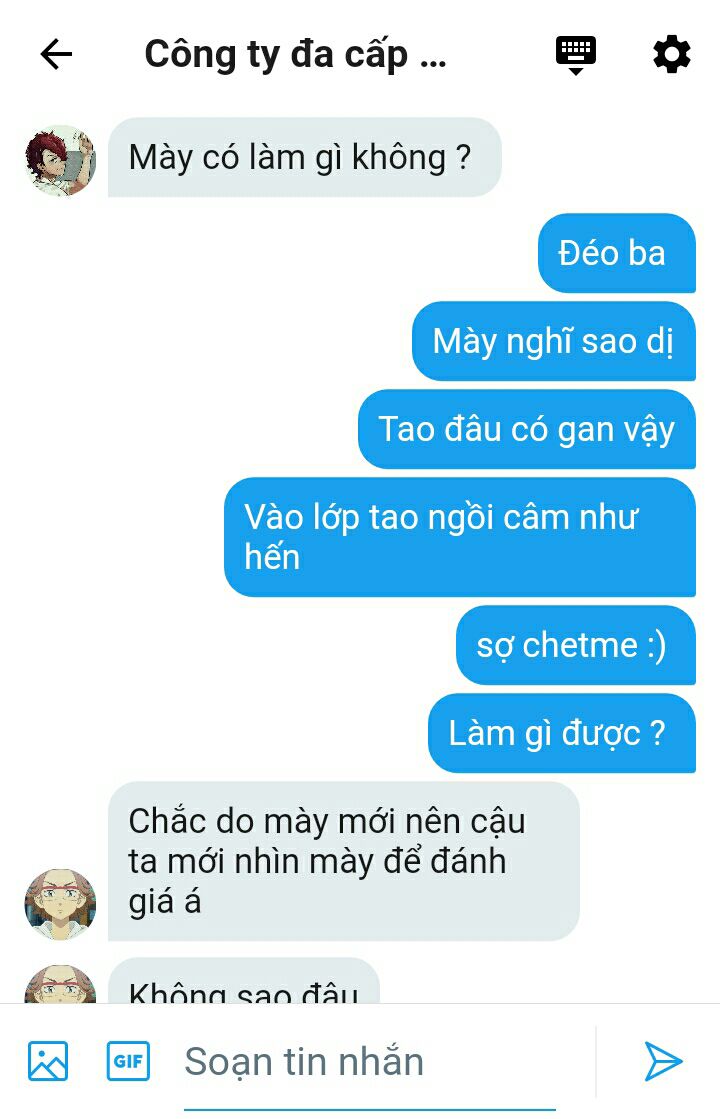This screenshot has width=720, height=1119.
Task: Open avatar beside "Chắc do mày mới" message
Action: [x=60, y=904]
